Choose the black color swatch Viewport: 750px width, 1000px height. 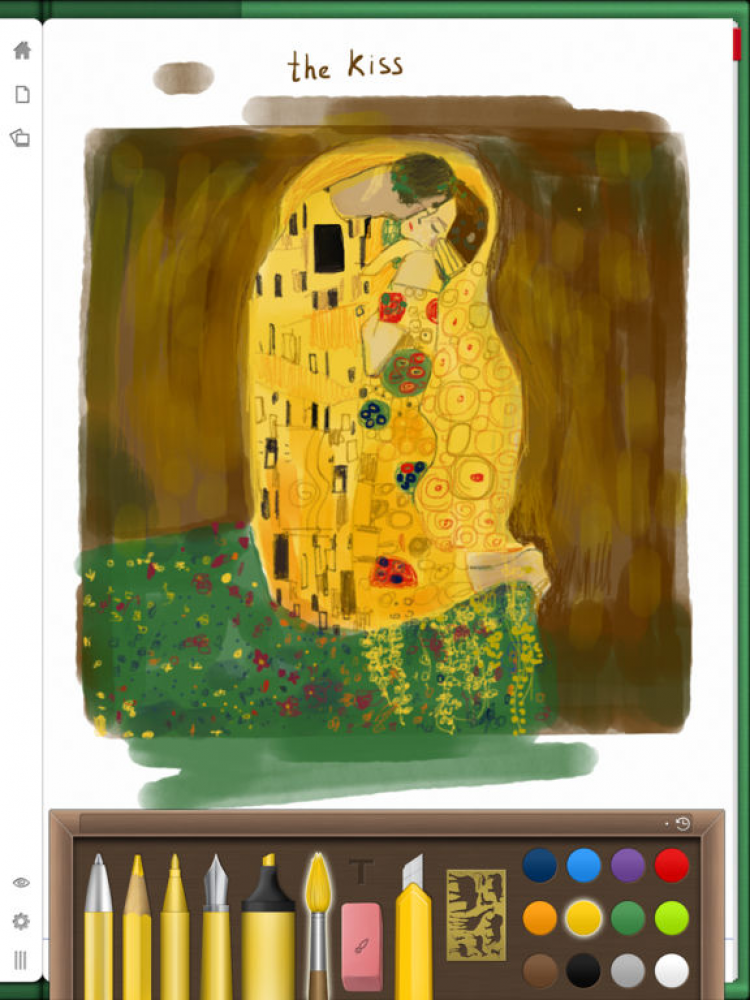[x=584, y=970]
